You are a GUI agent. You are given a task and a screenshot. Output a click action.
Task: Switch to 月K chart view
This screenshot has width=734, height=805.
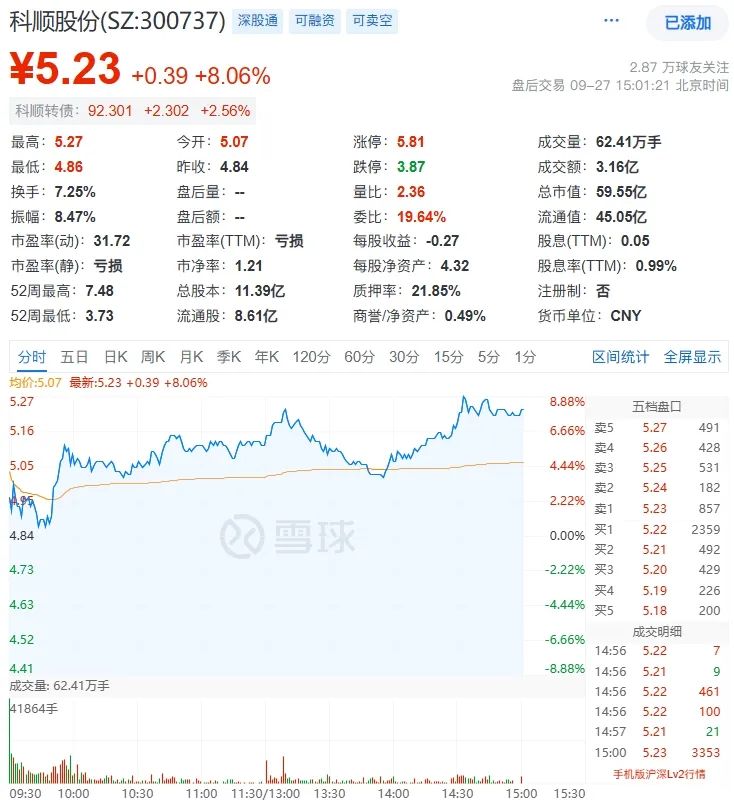click(x=191, y=357)
